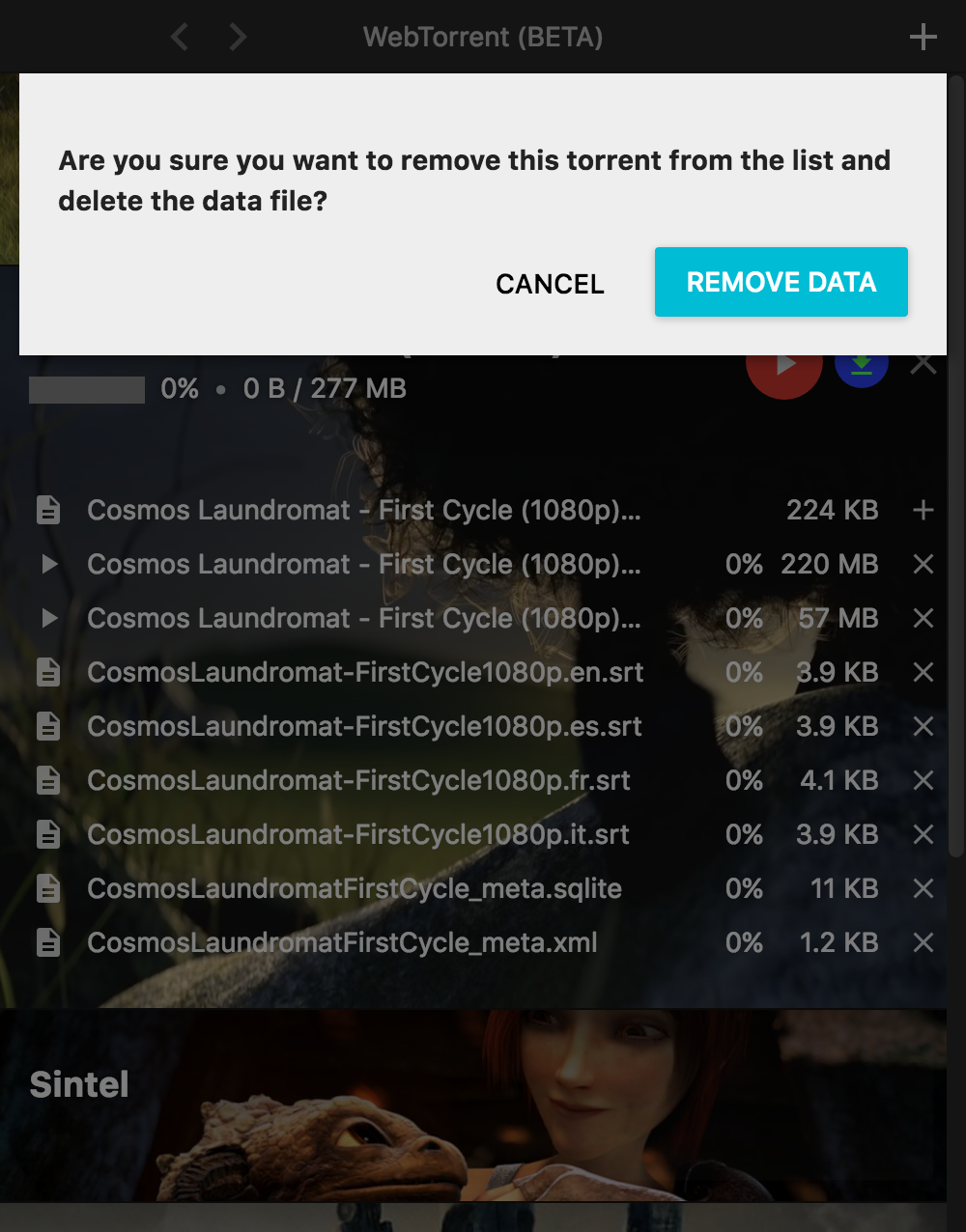Deselect CosmosLaundromat-FirstCycle1080p.fr.srt file
Image resolution: width=966 pixels, height=1232 pixels.
coord(923,780)
